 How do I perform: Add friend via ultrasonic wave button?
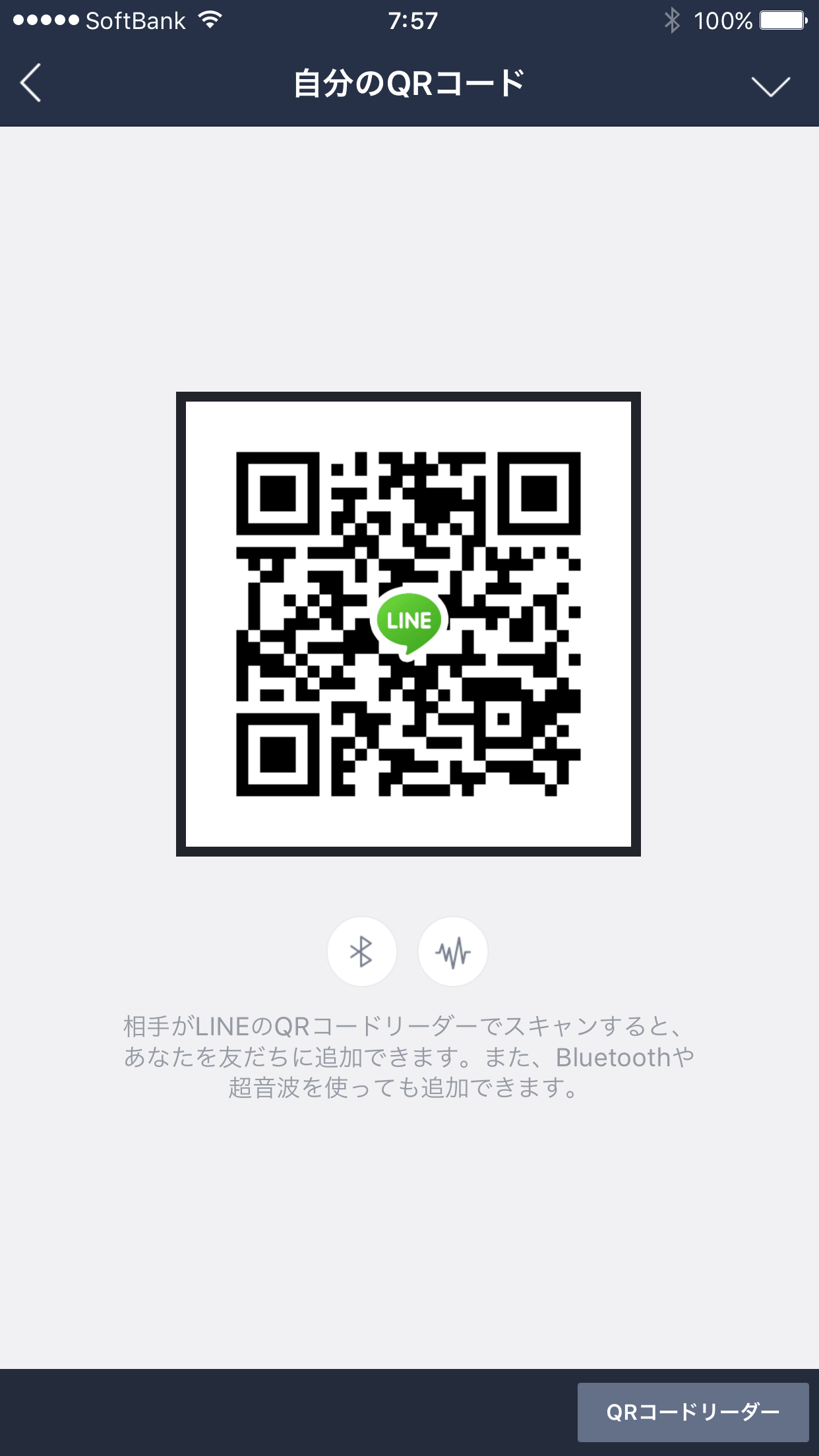coord(453,952)
